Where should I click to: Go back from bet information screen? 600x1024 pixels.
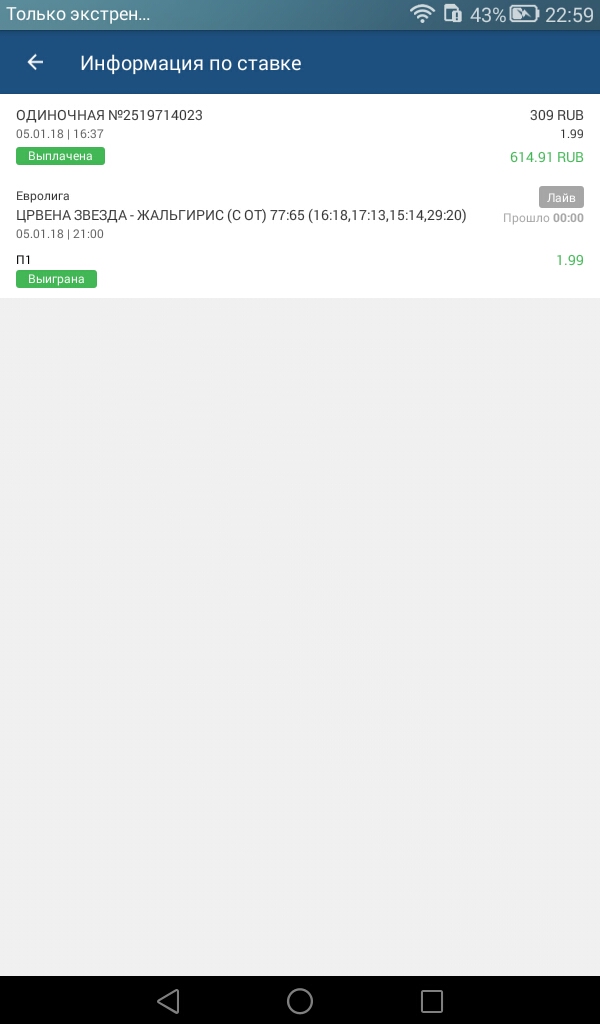pos(35,63)
